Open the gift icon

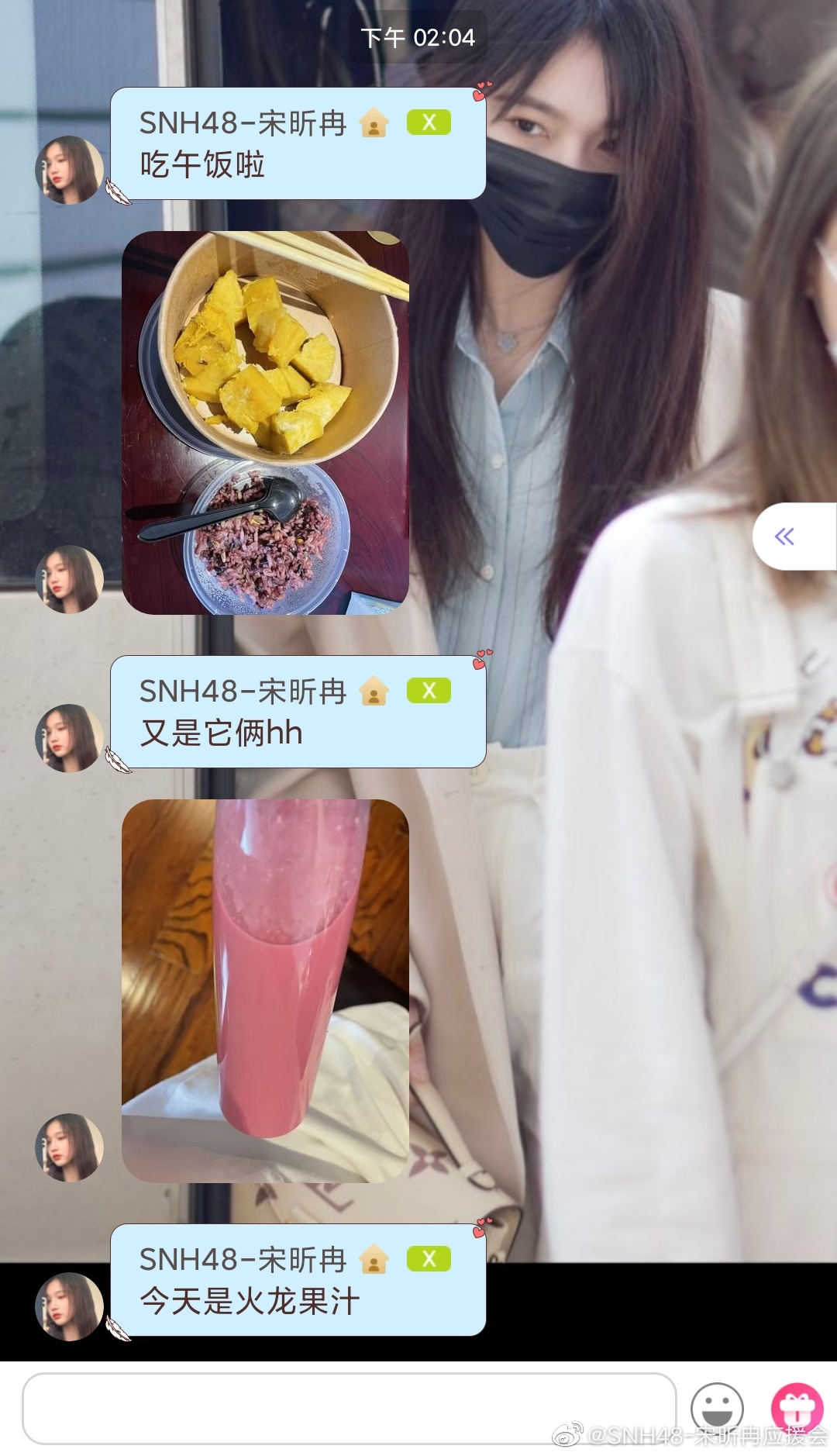tap(797, 1406)
